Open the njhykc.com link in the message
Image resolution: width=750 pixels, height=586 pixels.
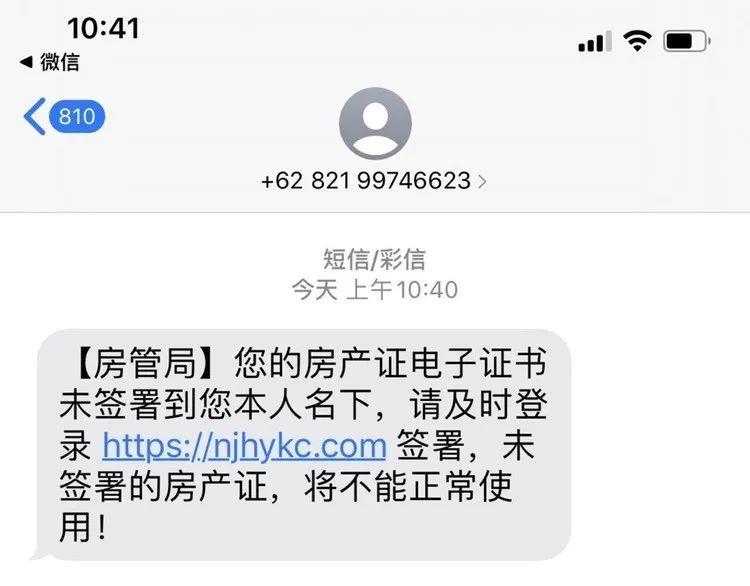click(244, 443)
